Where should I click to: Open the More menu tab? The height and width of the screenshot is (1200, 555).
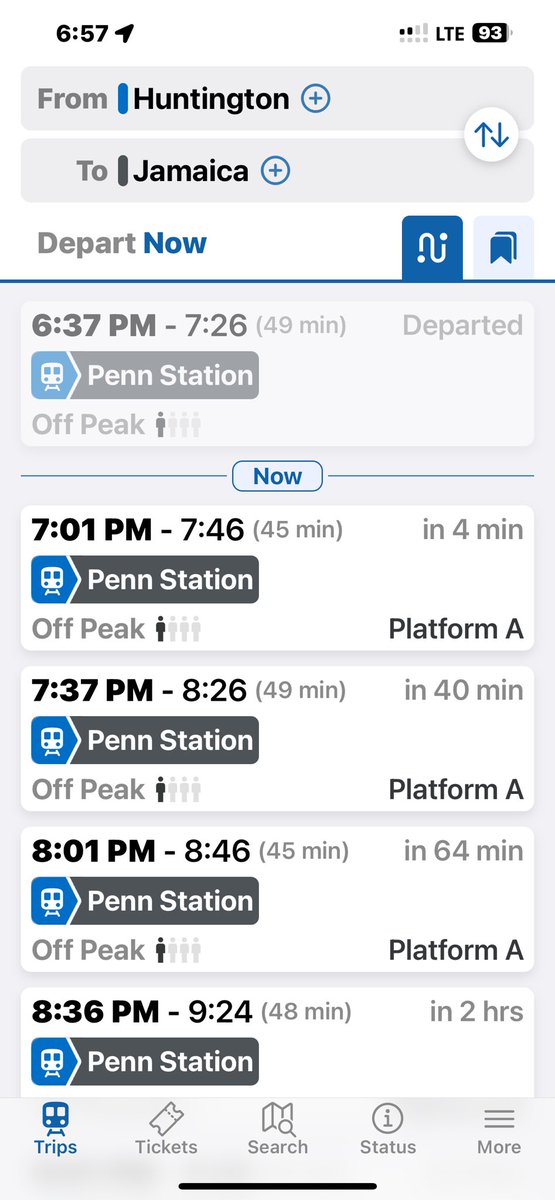(499, 1130)
